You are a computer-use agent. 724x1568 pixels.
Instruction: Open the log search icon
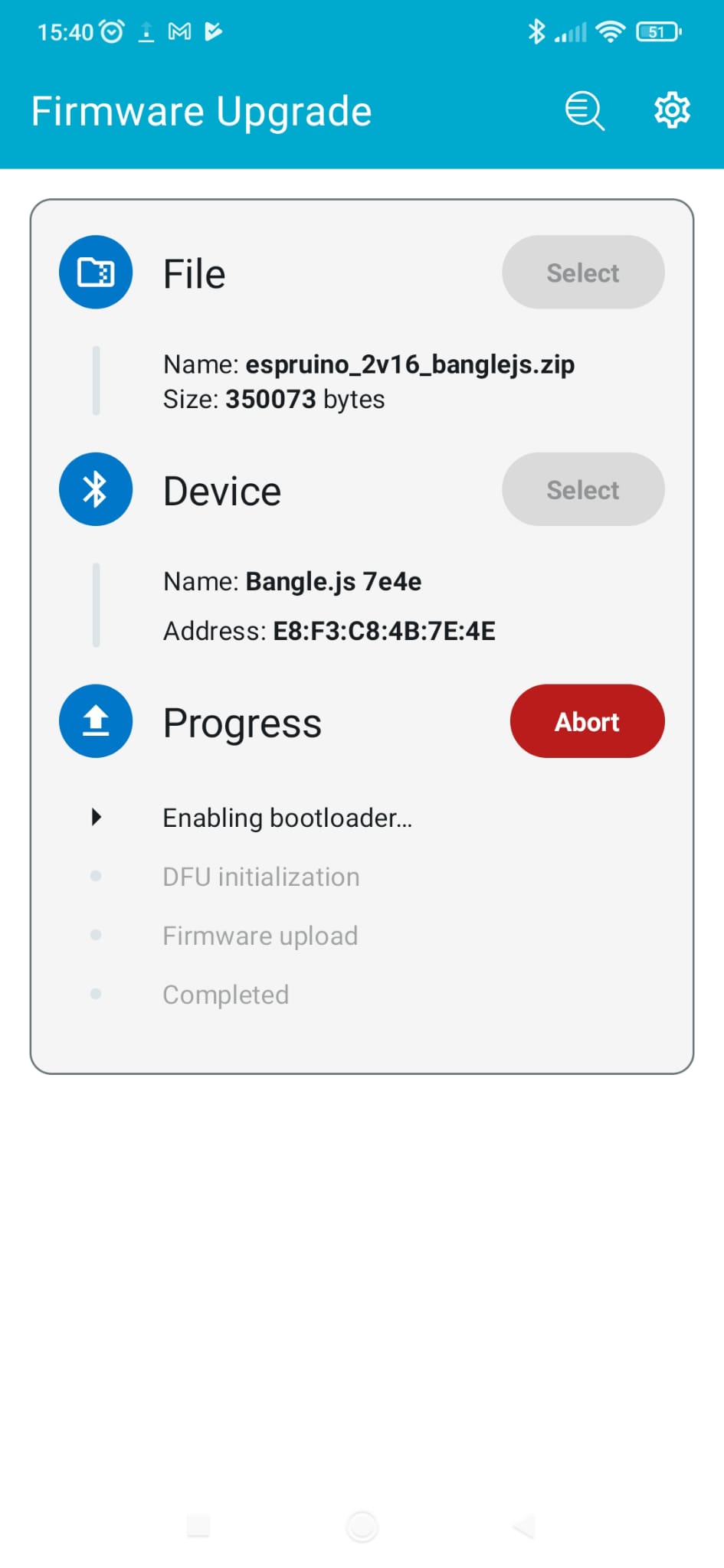point(585,111)
